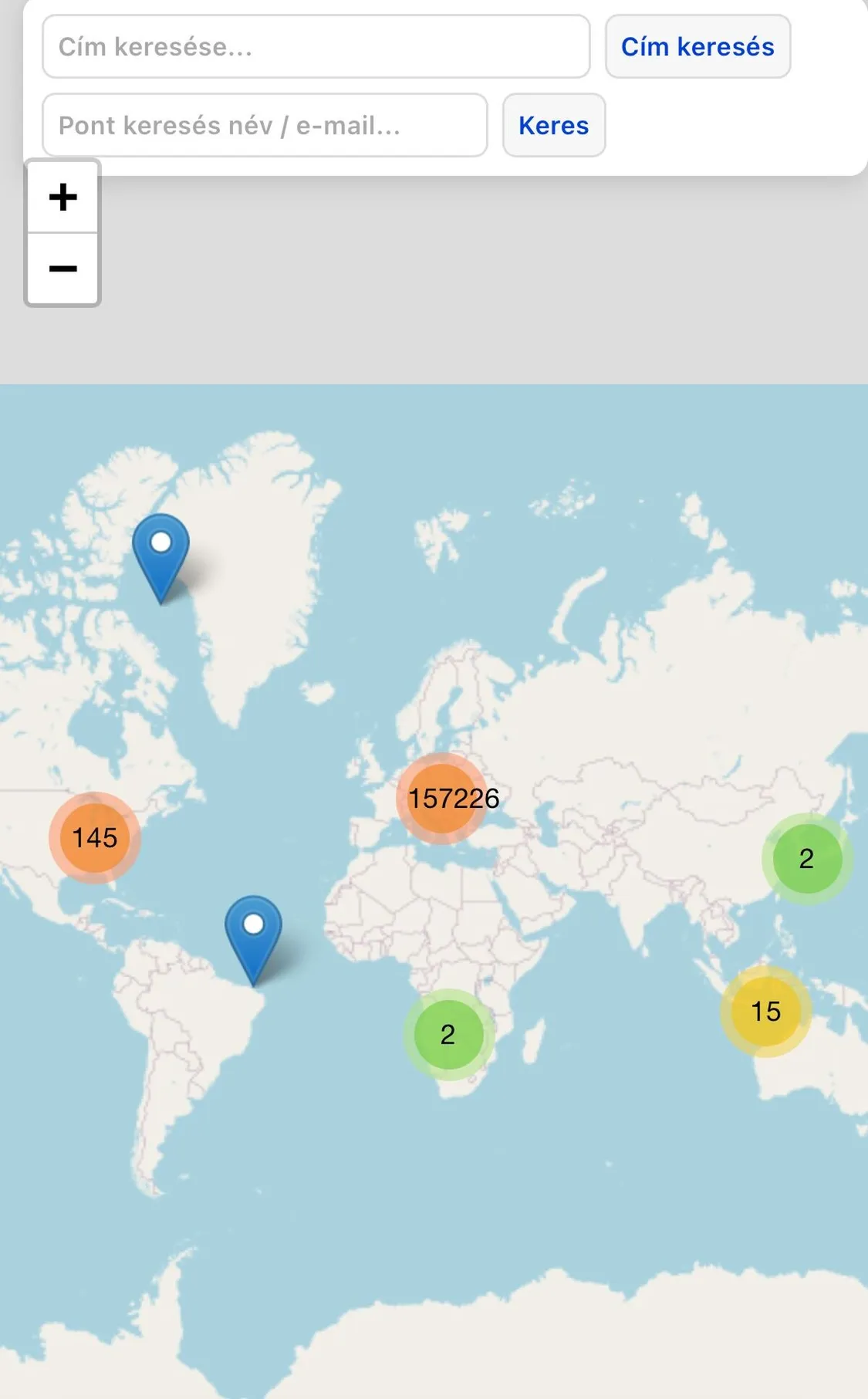This screenshot has width=868, height=1399.
Task: Expand the cluster of 15 near Australia
Action: (765, 1012)
